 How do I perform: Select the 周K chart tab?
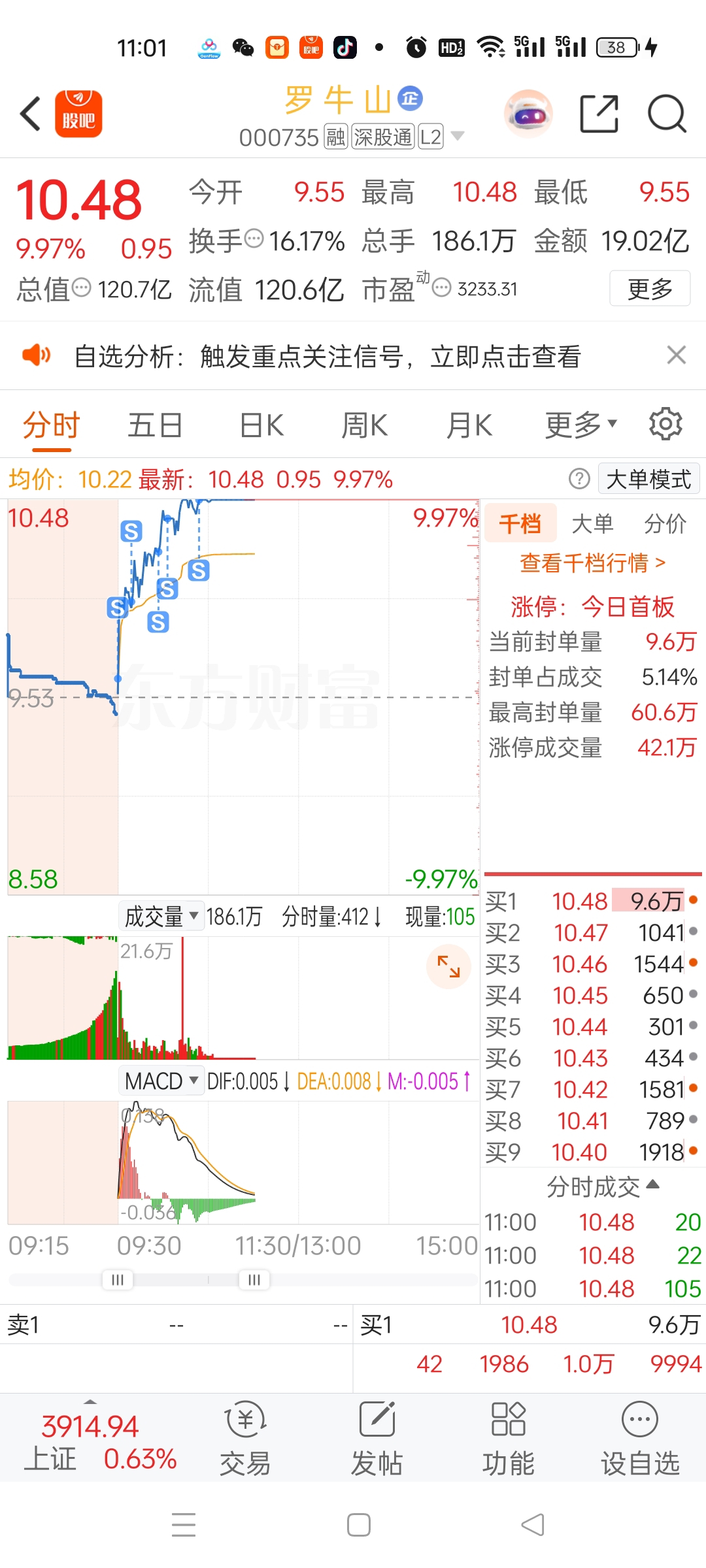[x=364, y=425]
